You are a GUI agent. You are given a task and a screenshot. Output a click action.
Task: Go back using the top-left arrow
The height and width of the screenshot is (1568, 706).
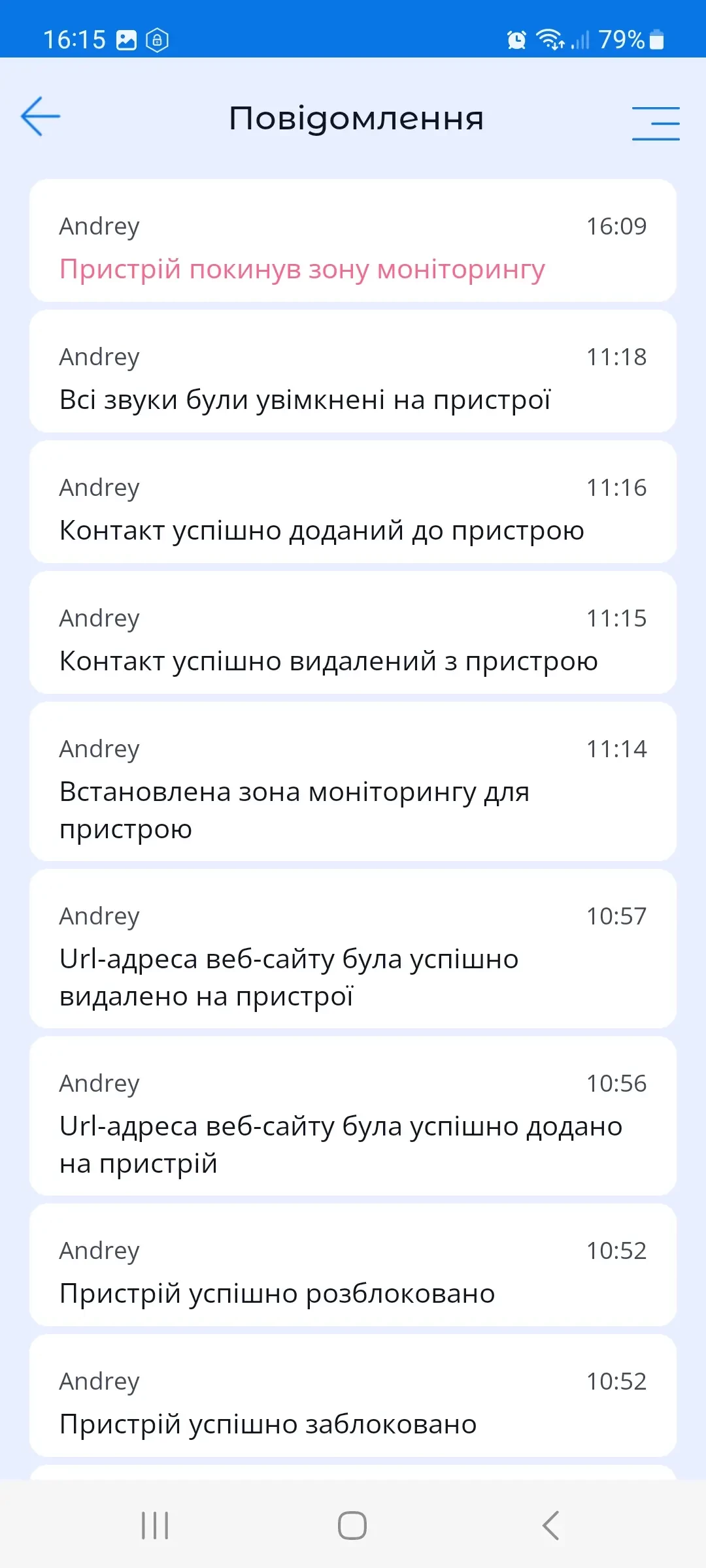point(41,117)
